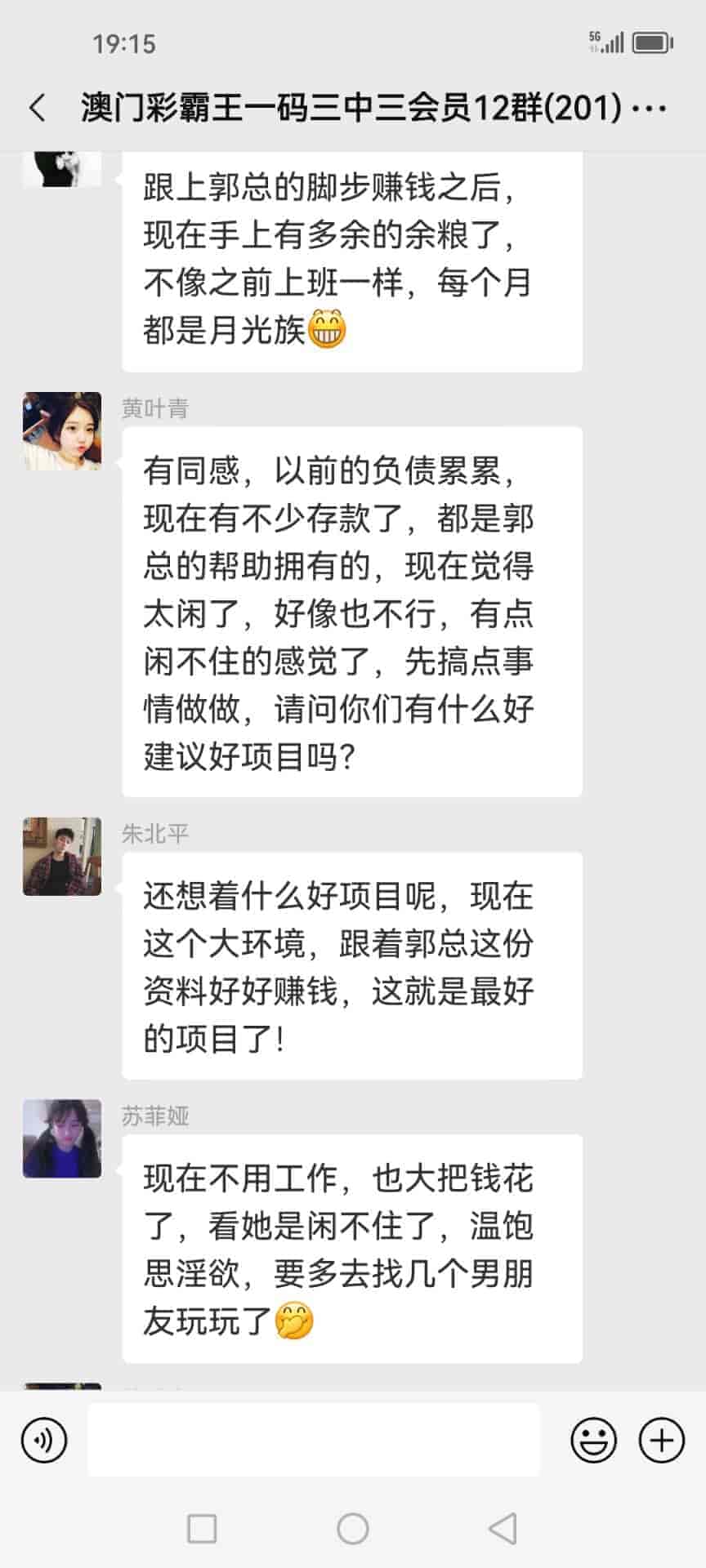The height and width of the screenshot is (1568, 706).
Task: Open the plus attachments menu
Action: click(x=661, y=1440)
